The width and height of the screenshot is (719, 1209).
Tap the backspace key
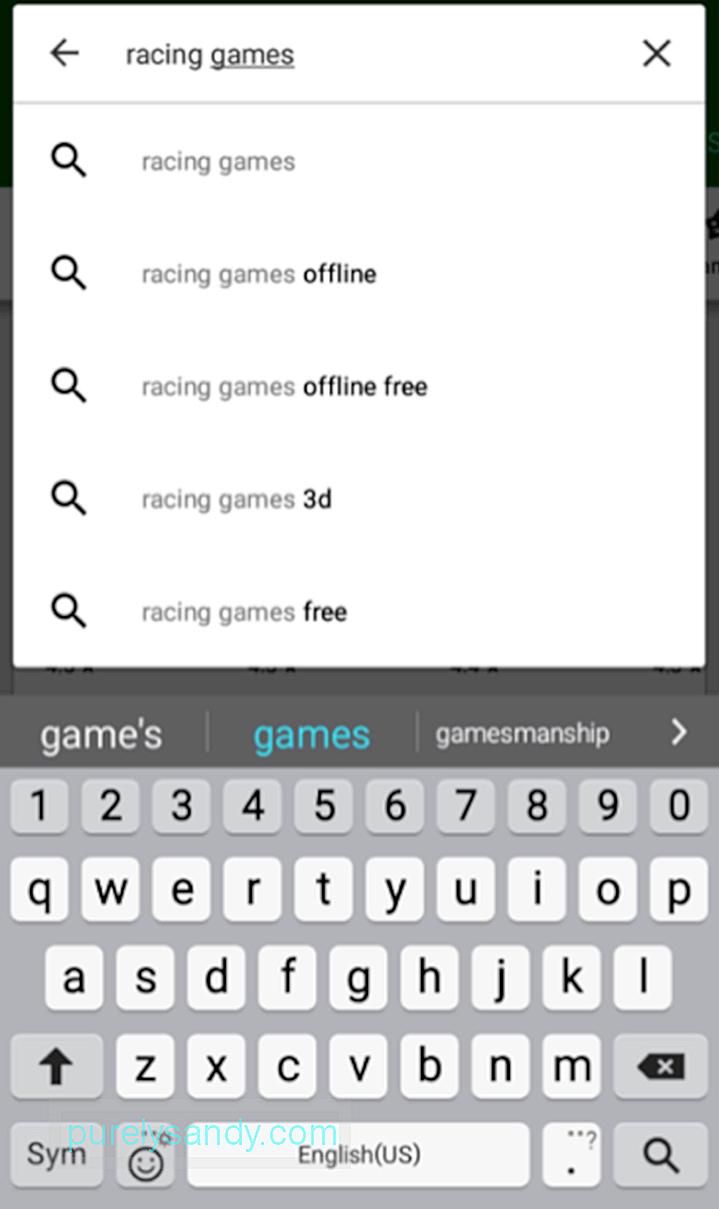[660, 1067]
